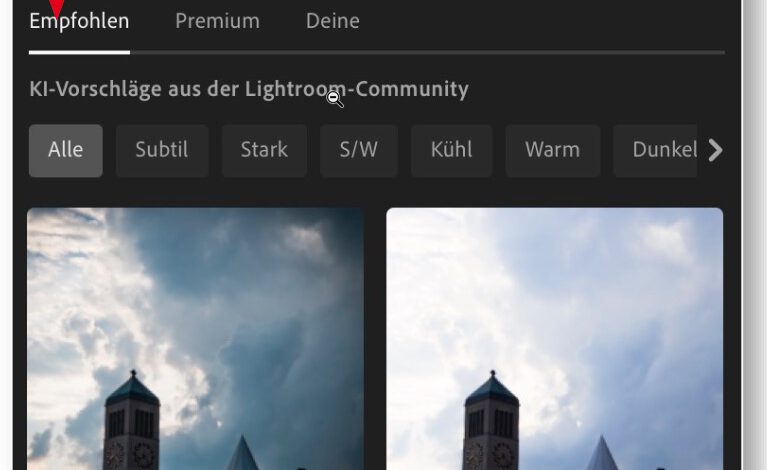767x470 pixels.
Task: Apply the brighter light preset preview
Action: pyautogui.click(x=554, y=338)
